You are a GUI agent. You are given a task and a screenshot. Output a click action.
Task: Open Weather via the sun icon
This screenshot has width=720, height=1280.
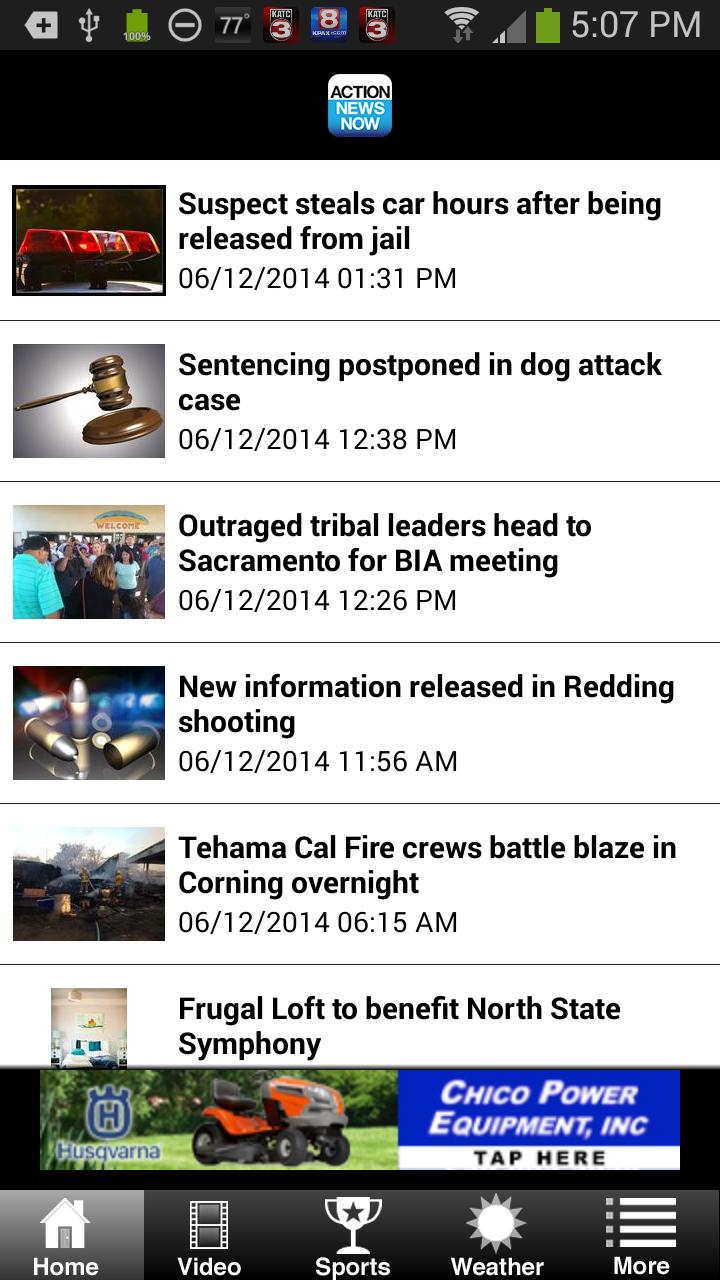point(495,1222)
